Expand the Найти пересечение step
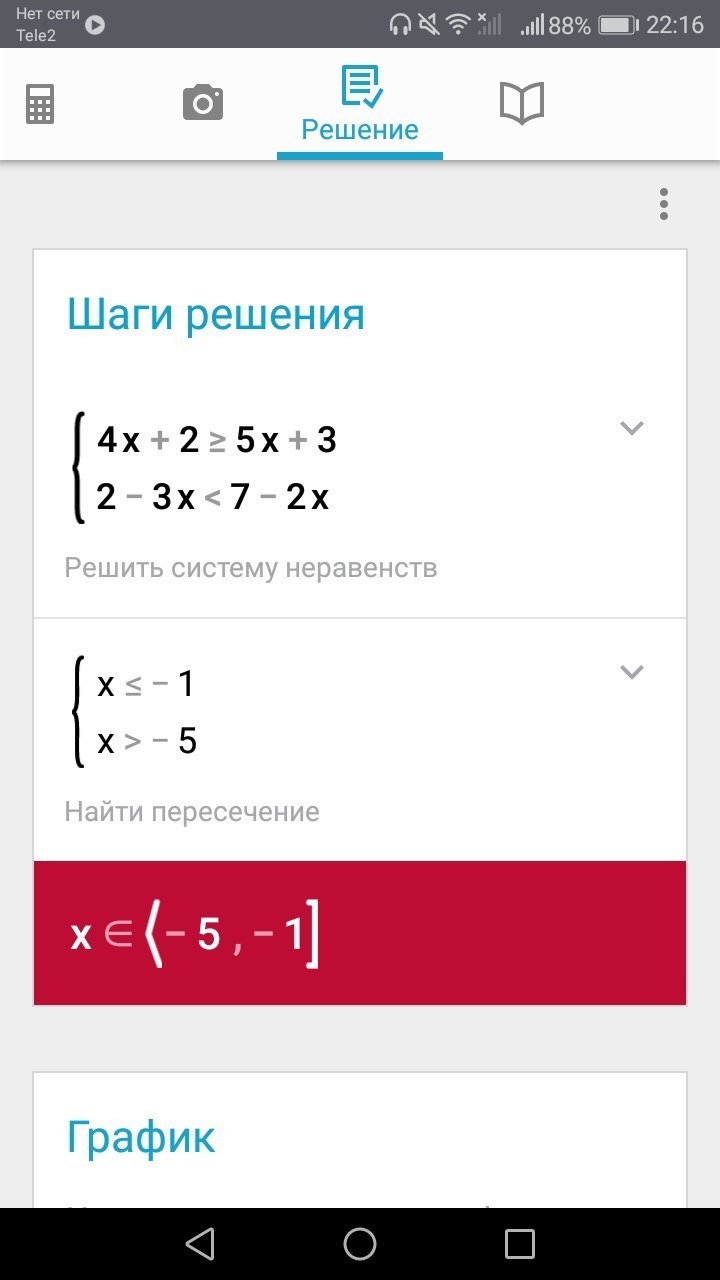Image resolution: width=720 pixels, height=1280 pixels. click(631, 672)
